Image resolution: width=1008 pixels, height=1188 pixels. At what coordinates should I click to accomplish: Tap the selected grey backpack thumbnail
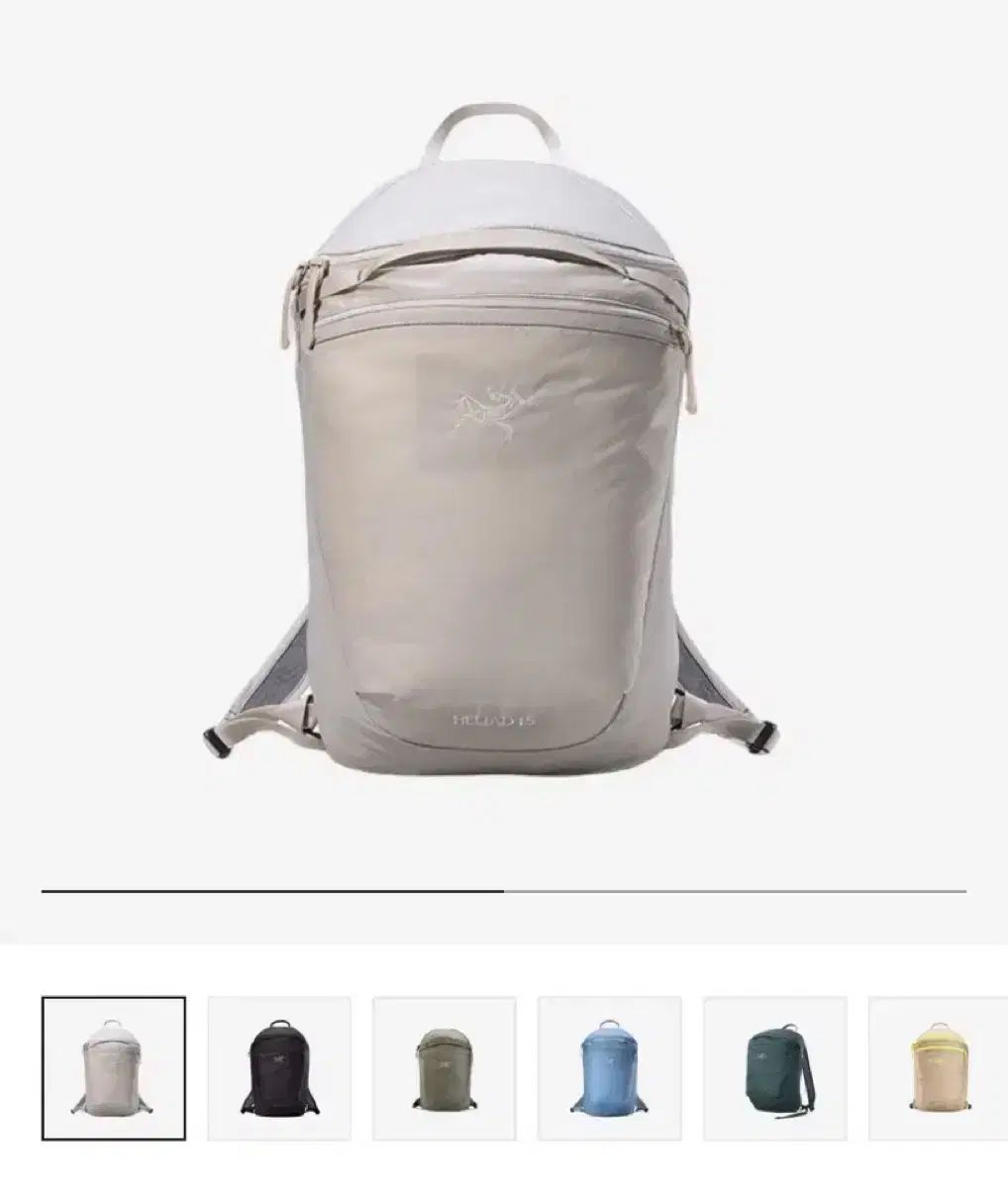click(114, 1068)
